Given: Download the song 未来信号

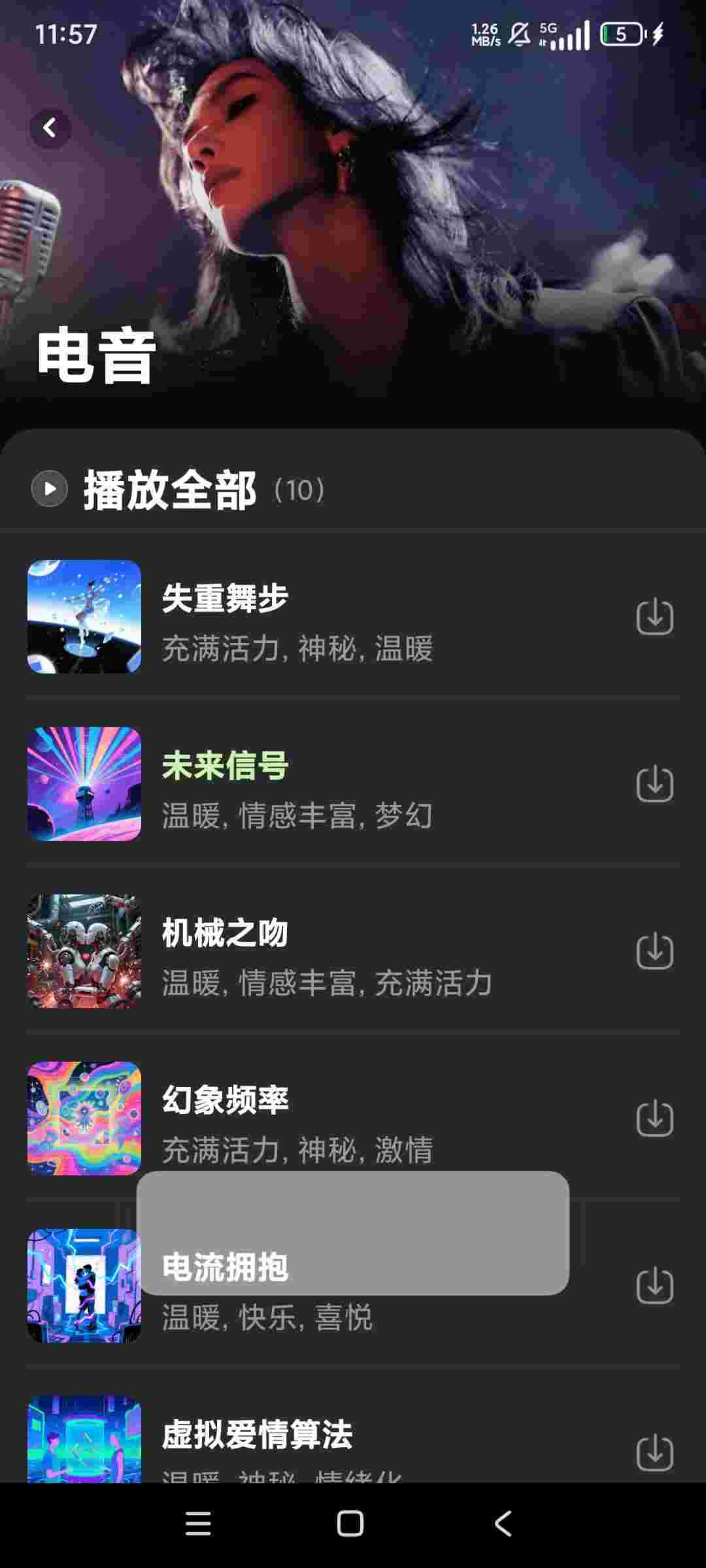Looking at the screenshot, I should 654,784.
